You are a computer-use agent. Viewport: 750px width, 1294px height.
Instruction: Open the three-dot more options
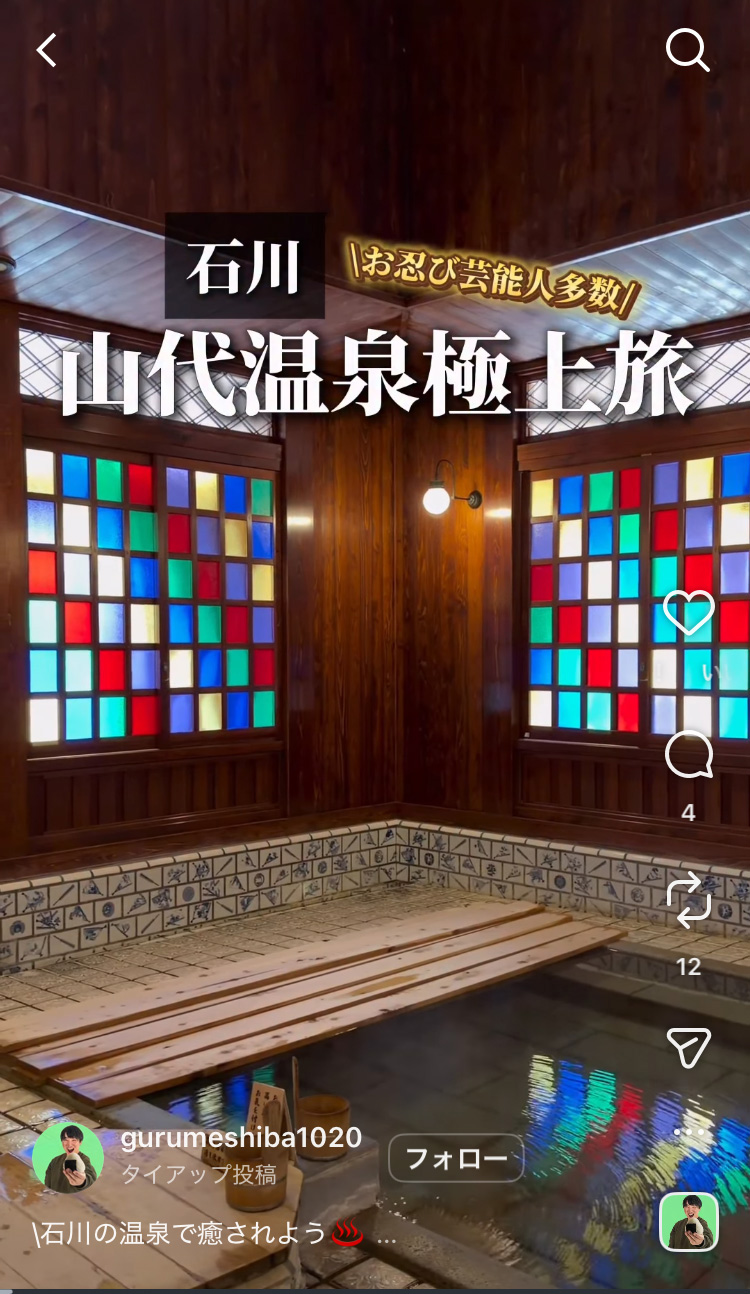pyautogui.click(x=689, y=1133)
